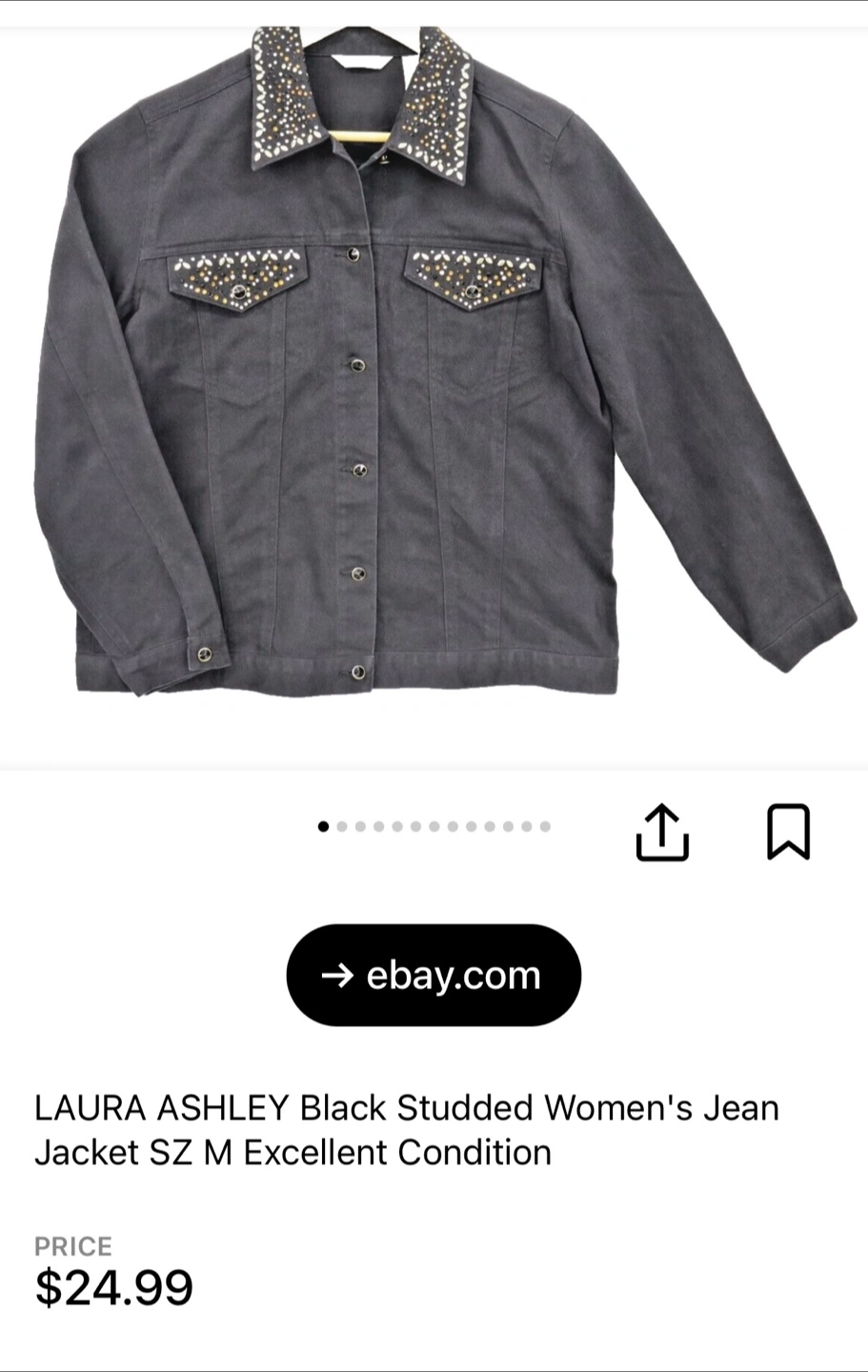Open the listing on ebay.com
This screenshot has height=1372, width=868.
click(434, 975)
